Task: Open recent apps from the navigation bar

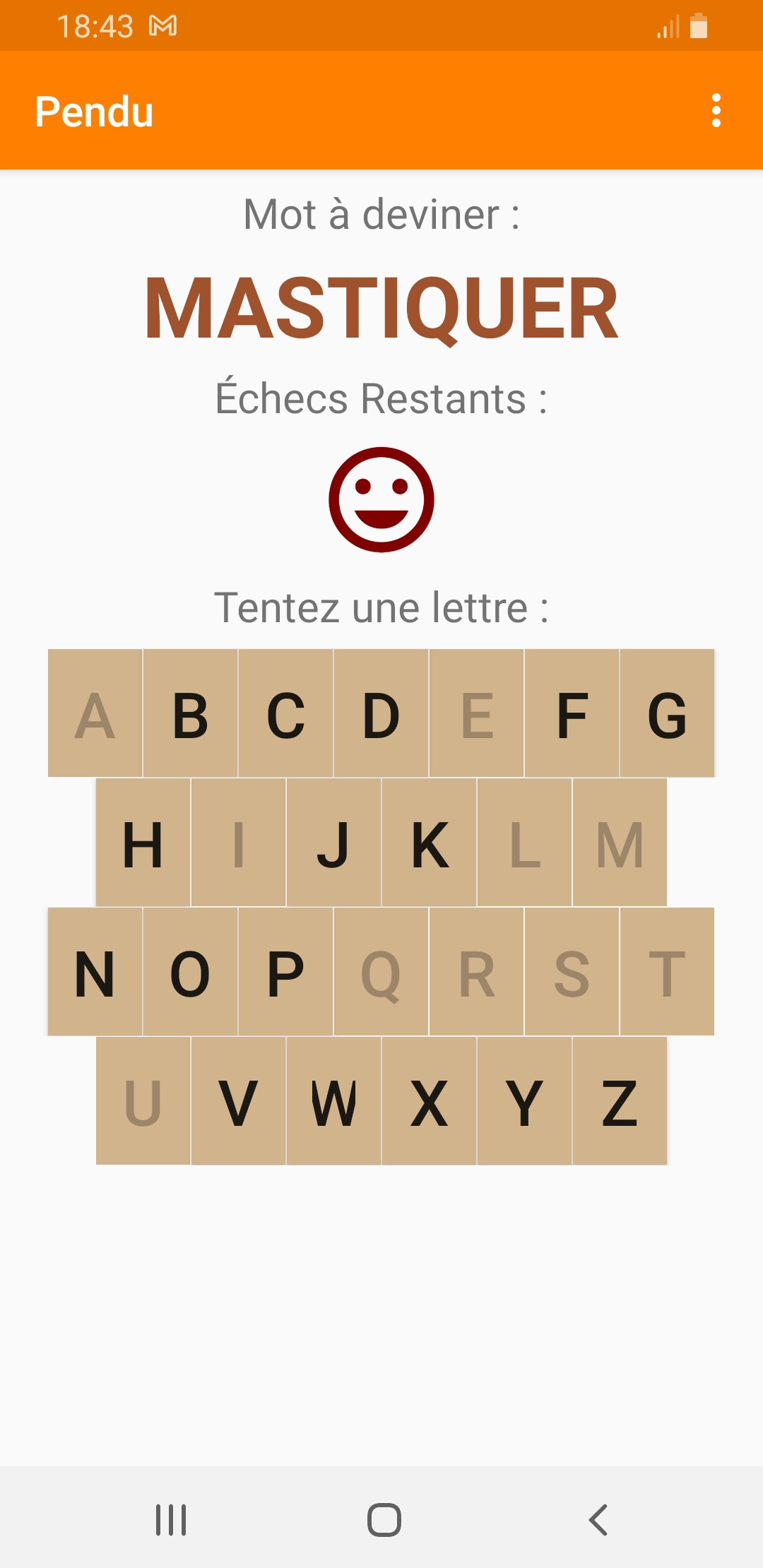Action: (x=171, y=1520)
